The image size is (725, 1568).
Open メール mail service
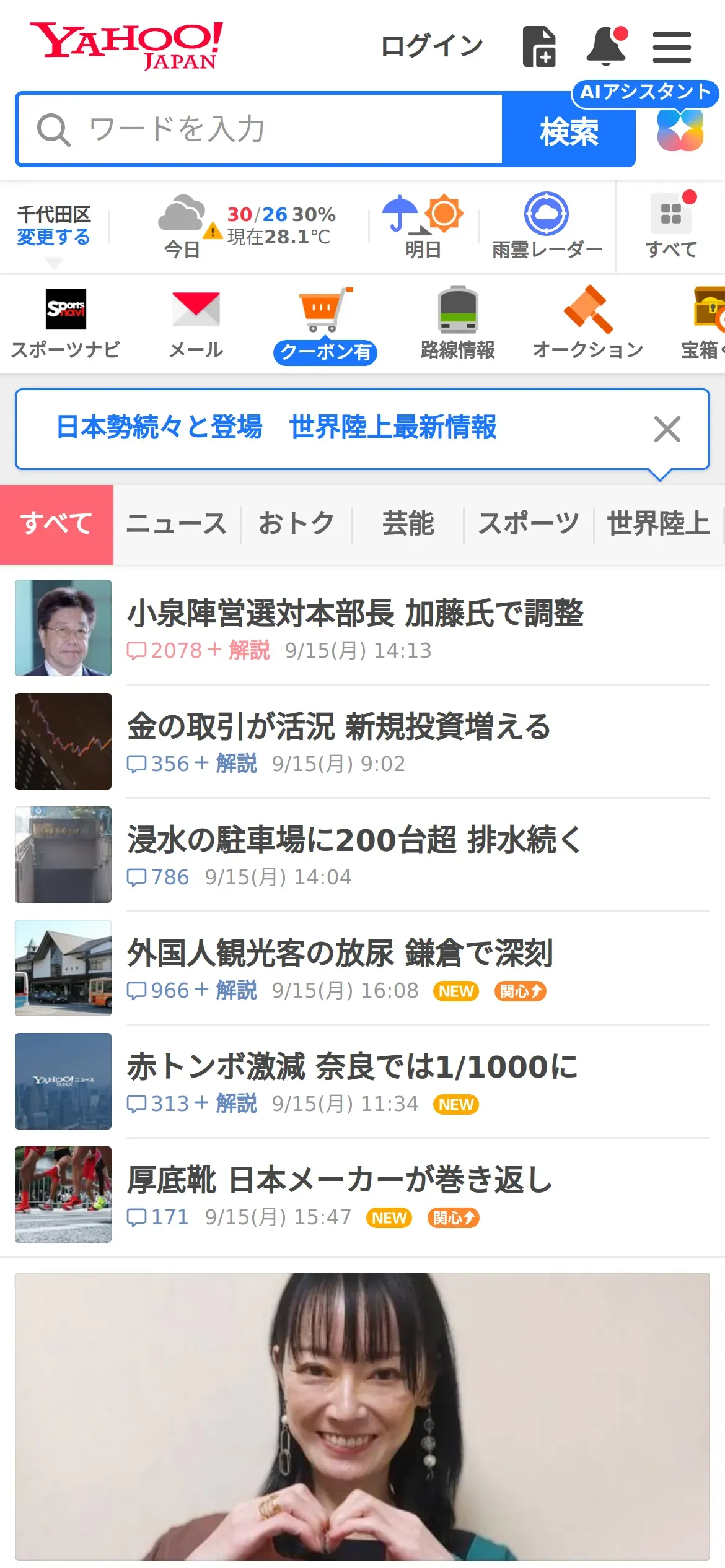196,323
